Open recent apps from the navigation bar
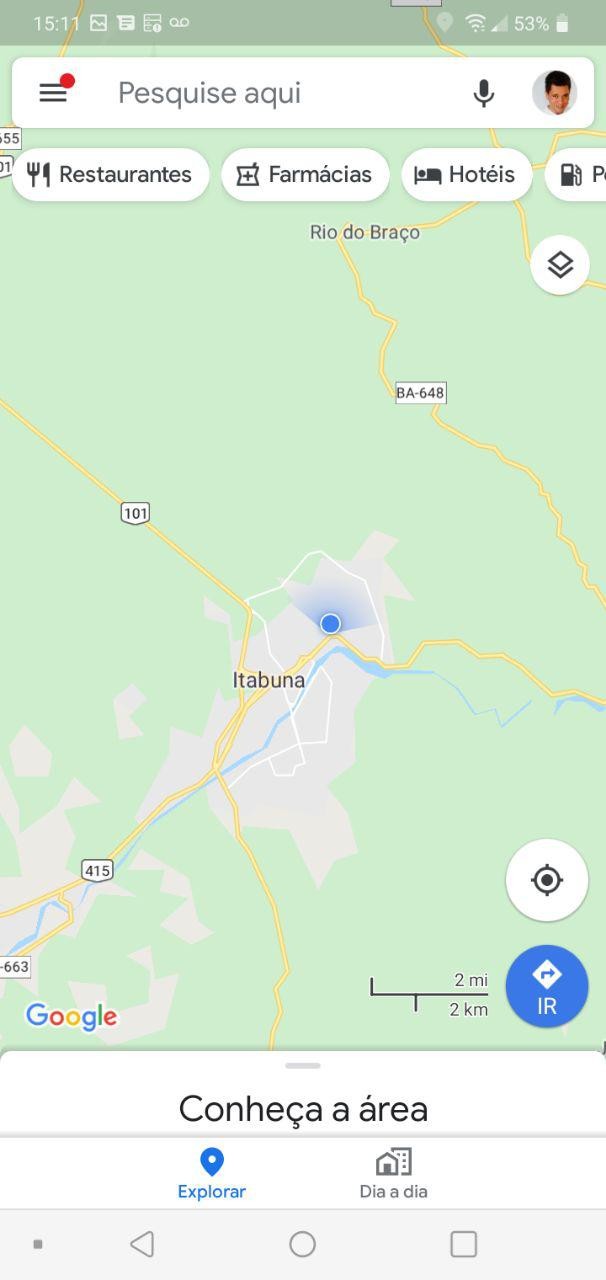The width and height of the screenshot is (606, 1280). (x=463, y=1244)
